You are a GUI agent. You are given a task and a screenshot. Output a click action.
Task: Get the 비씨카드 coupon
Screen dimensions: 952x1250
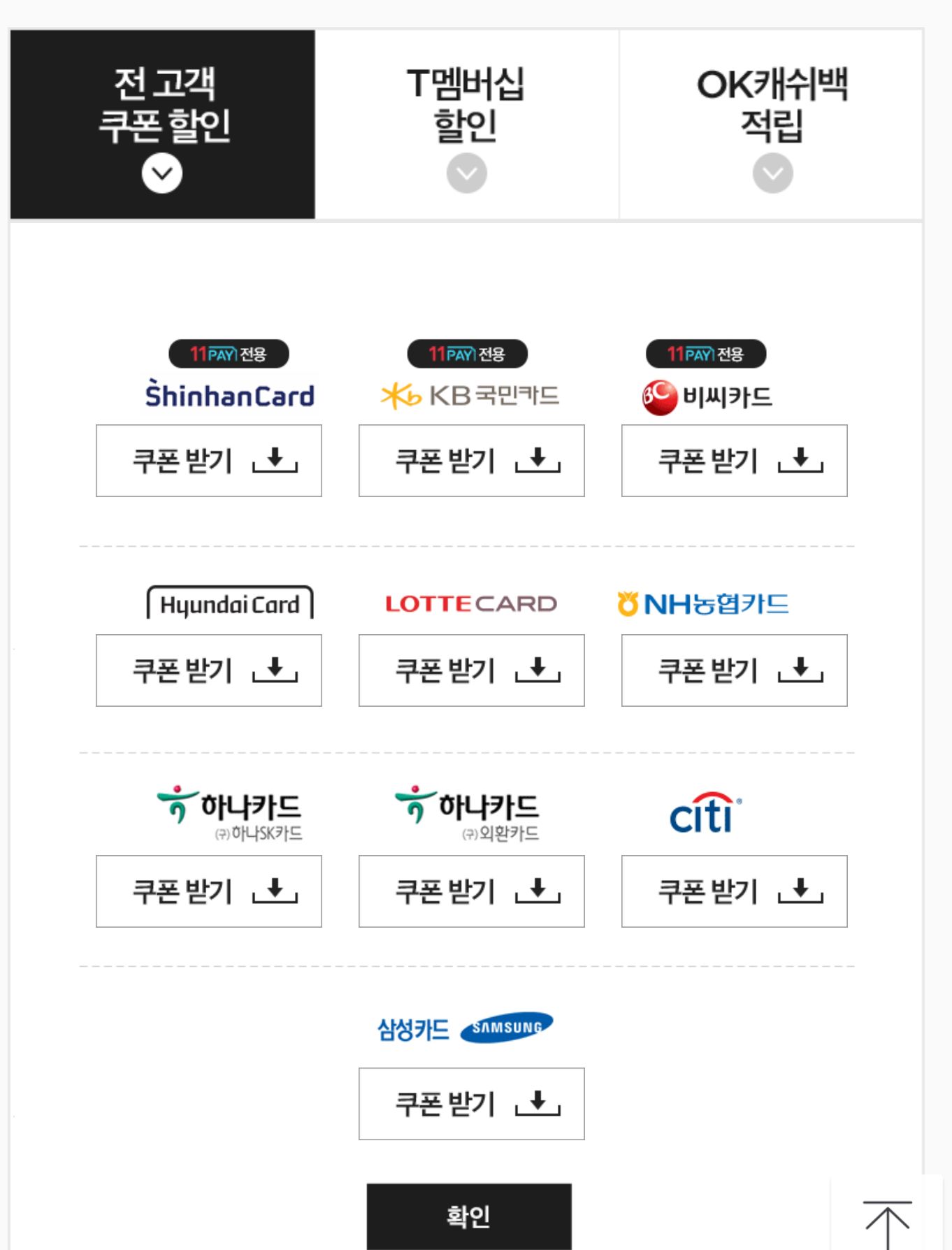click(x=734, y=461)
